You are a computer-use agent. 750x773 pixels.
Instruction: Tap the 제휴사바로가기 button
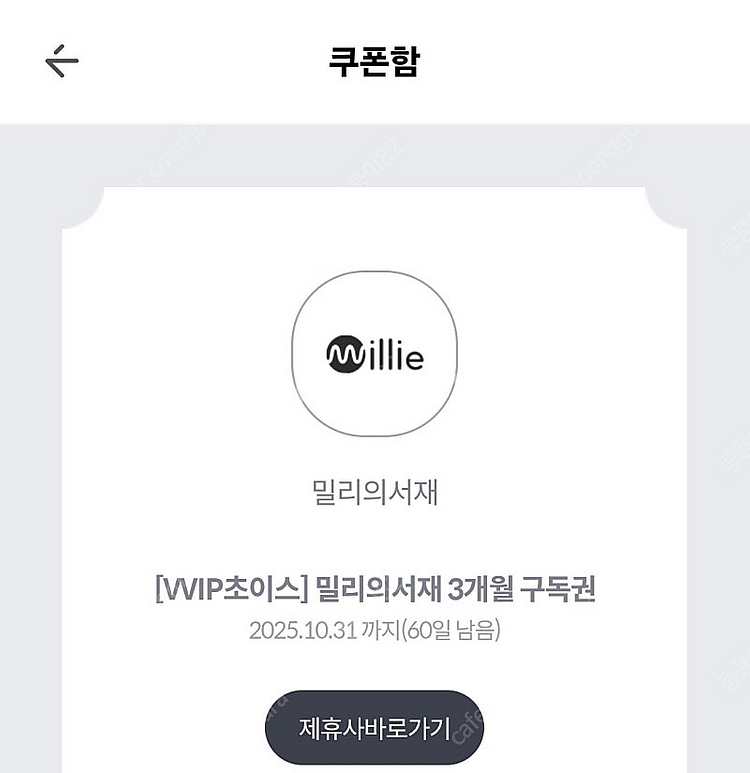click(x=374, y=728)
